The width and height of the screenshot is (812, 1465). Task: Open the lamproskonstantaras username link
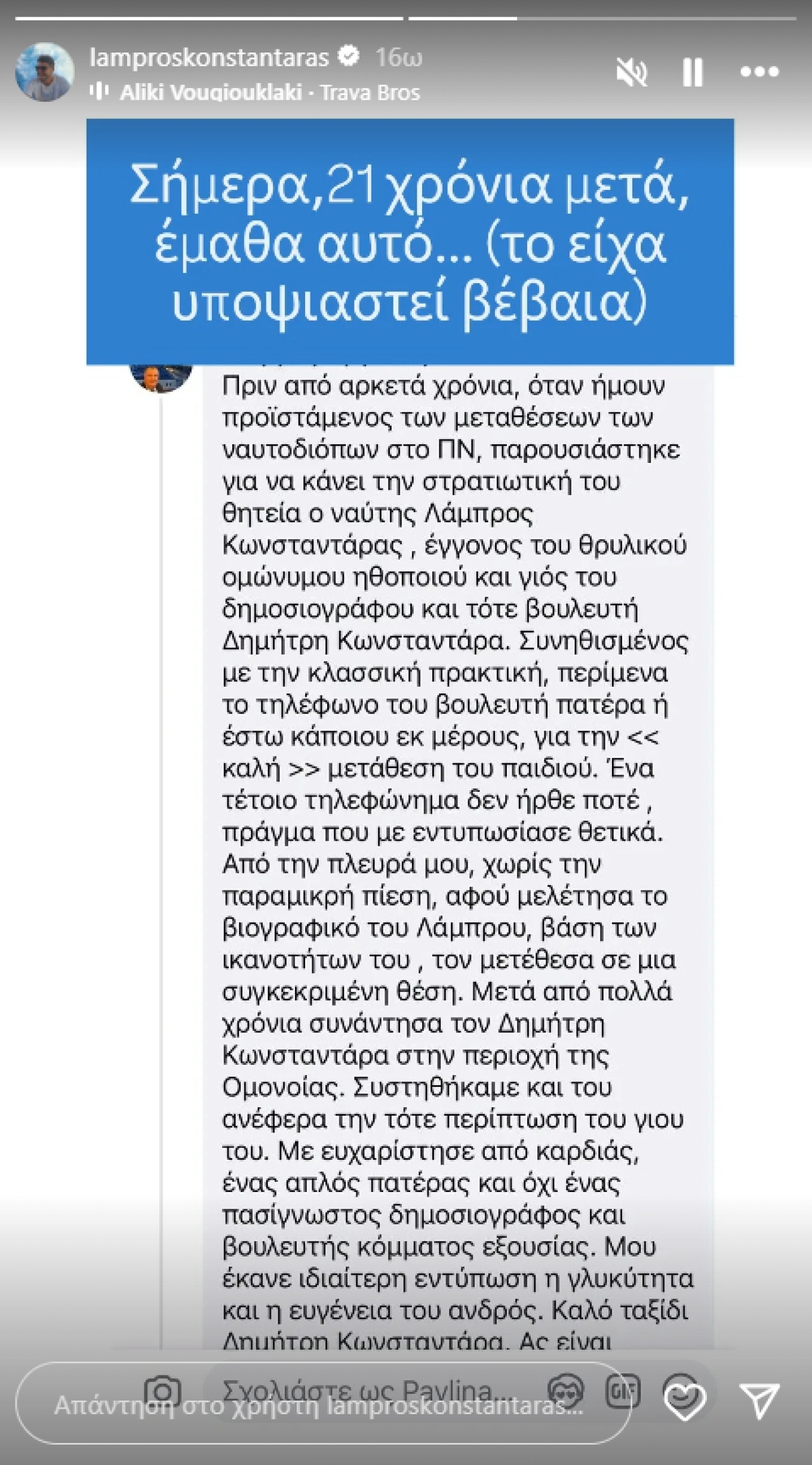[x=209, y=57]
